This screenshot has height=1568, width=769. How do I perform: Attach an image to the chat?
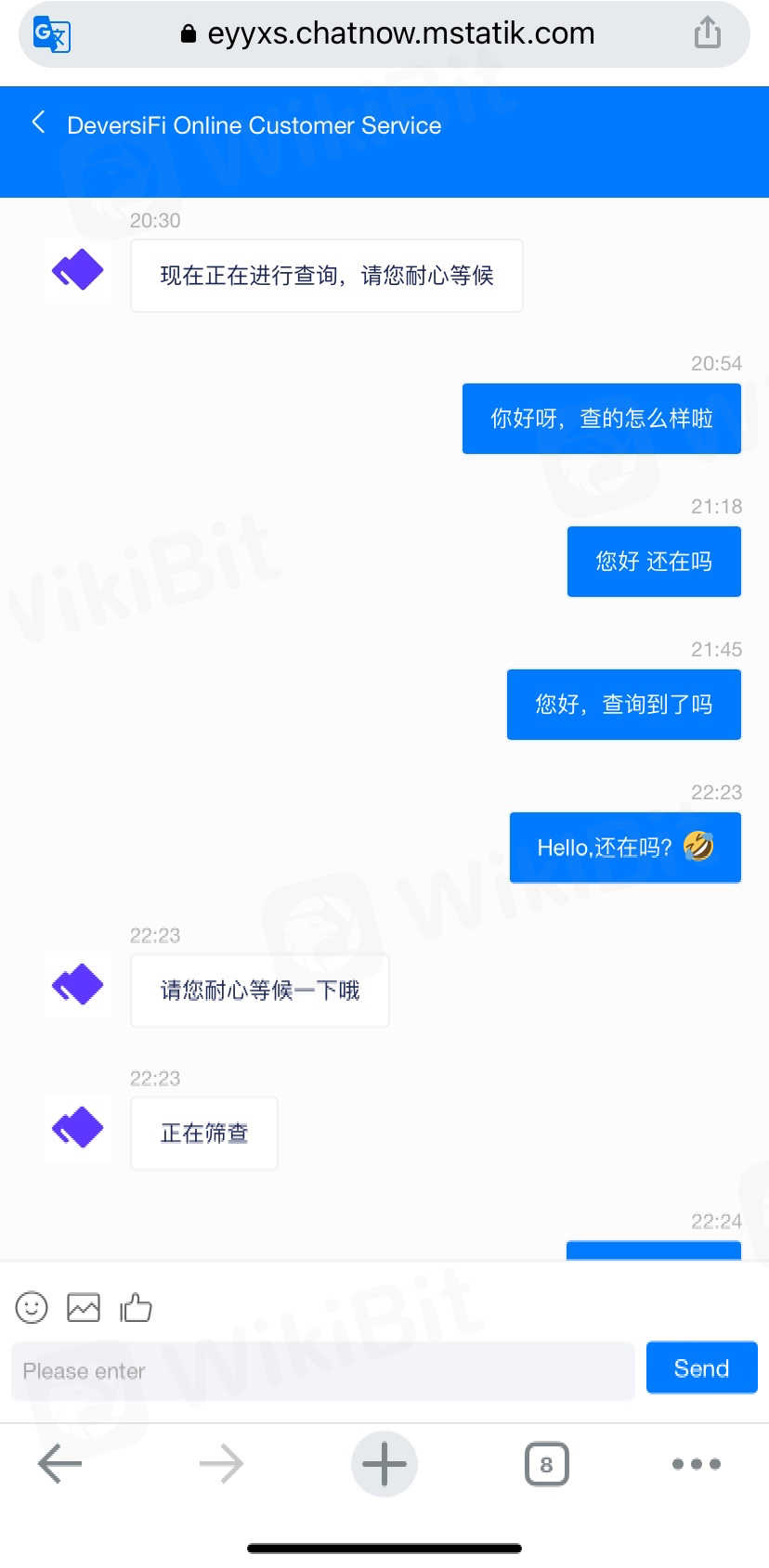click(84, 1307)
